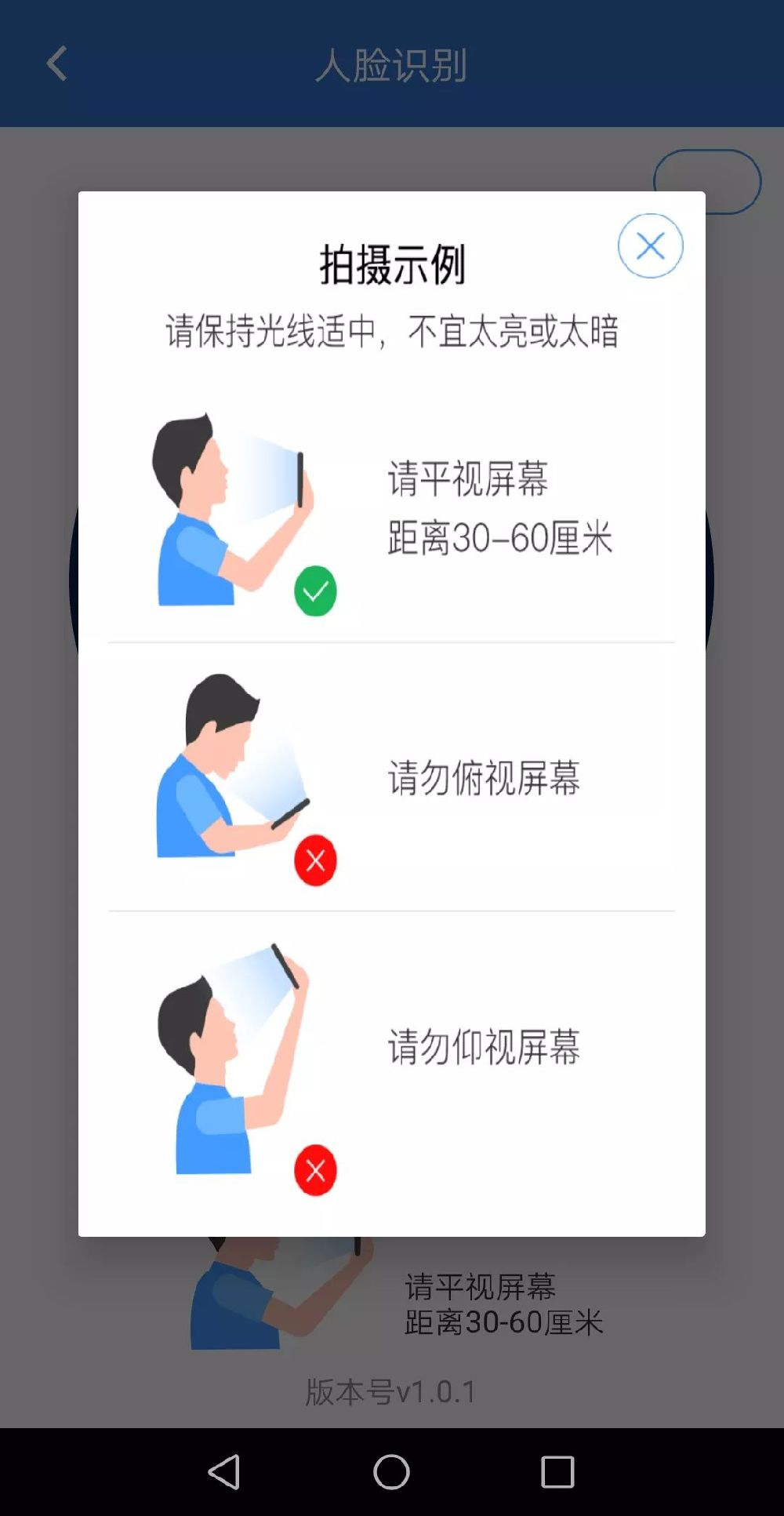784x1516 pixels.
Task: Tap the system home button
Action: coord(391,1471)
